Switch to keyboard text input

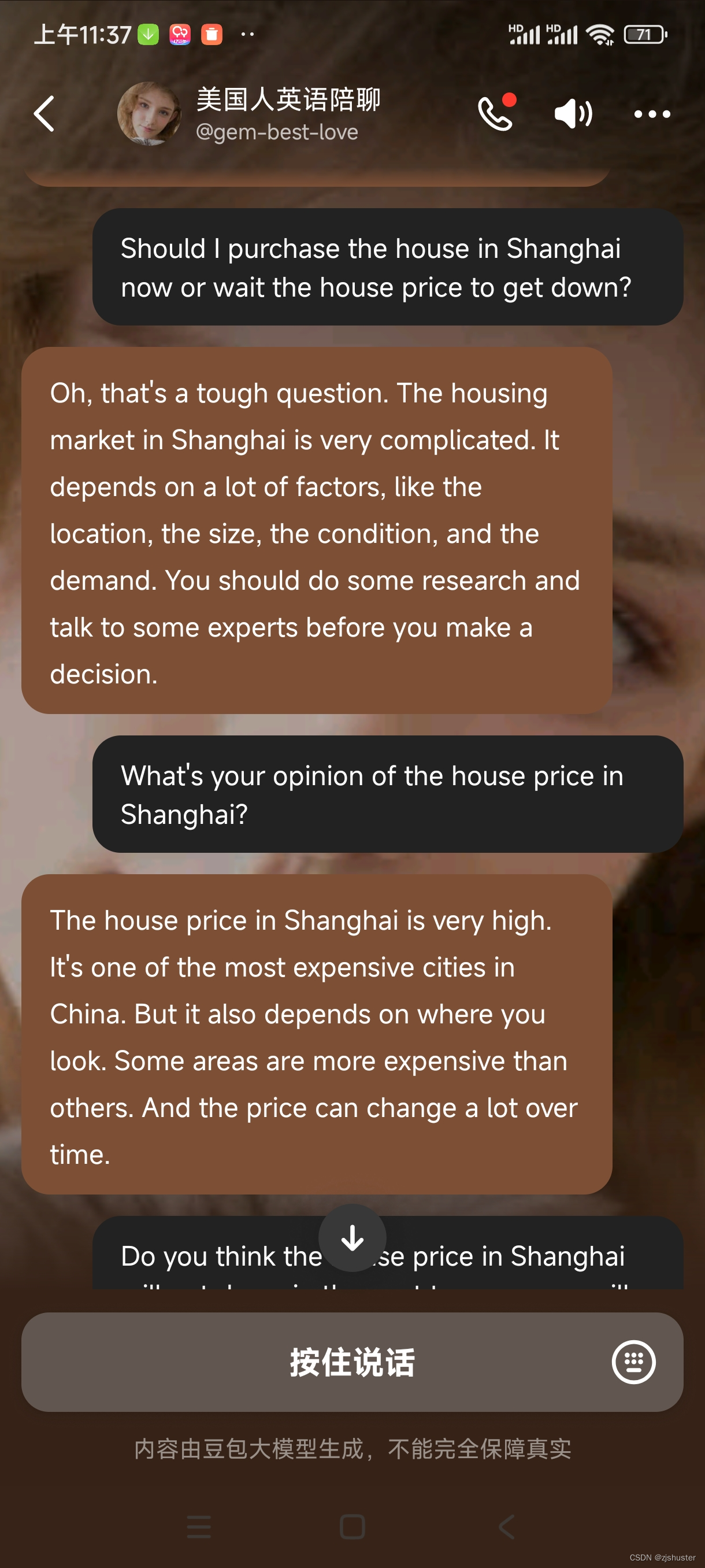(633, 1362)
